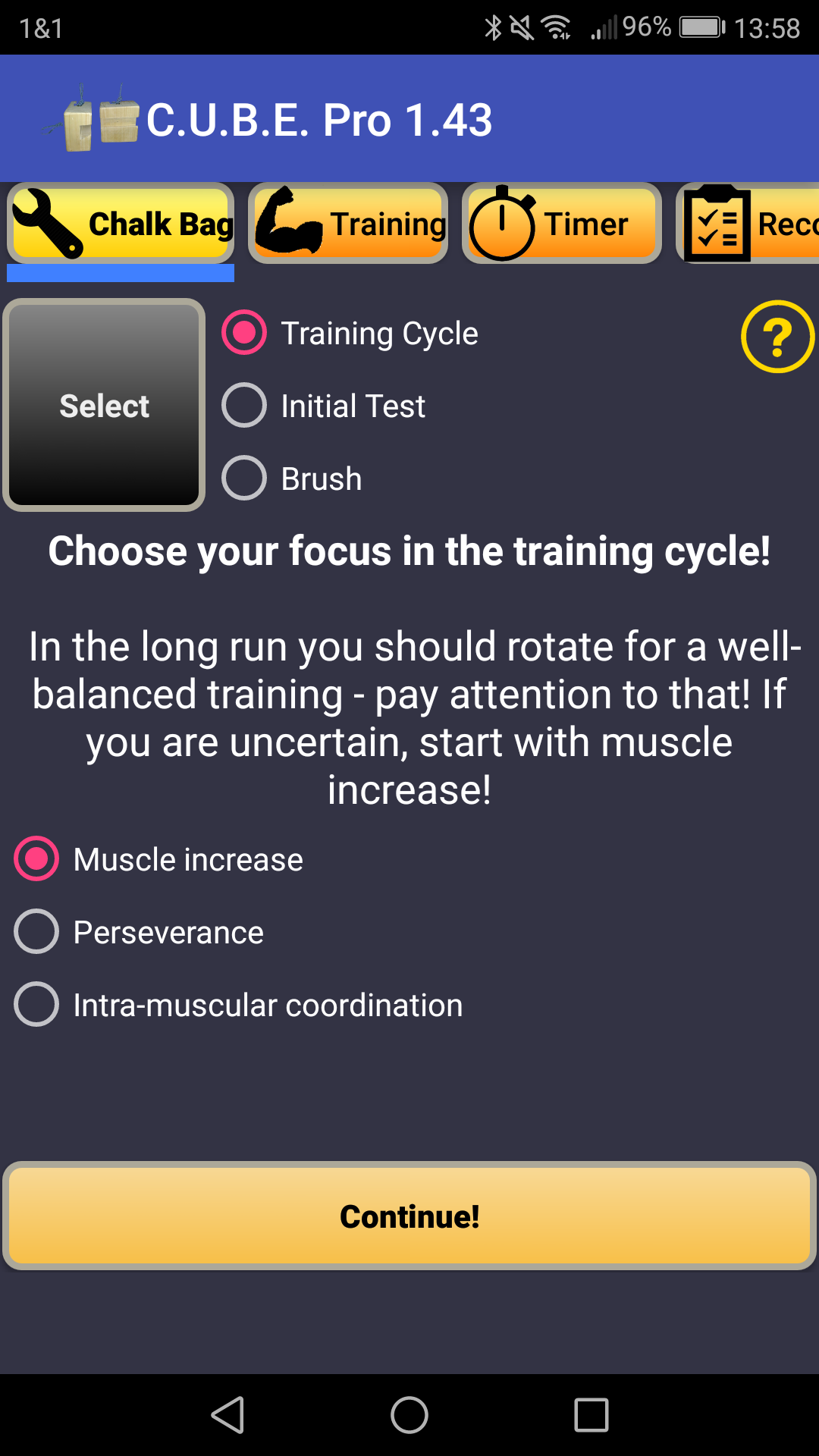Open the recent apps overview
Screen dimensions: 819x1456
click(x=591, y=1415)
